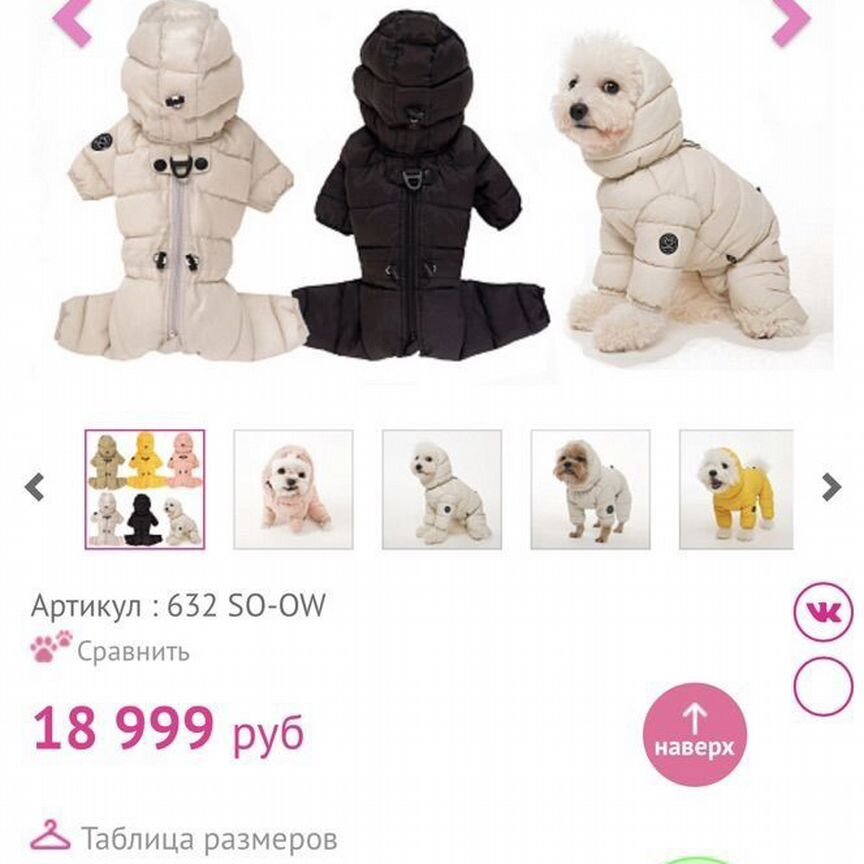This screenshot has width=864, height=864.
Task: Tap Сравнить to compare this product
Action: pos(133,652)
